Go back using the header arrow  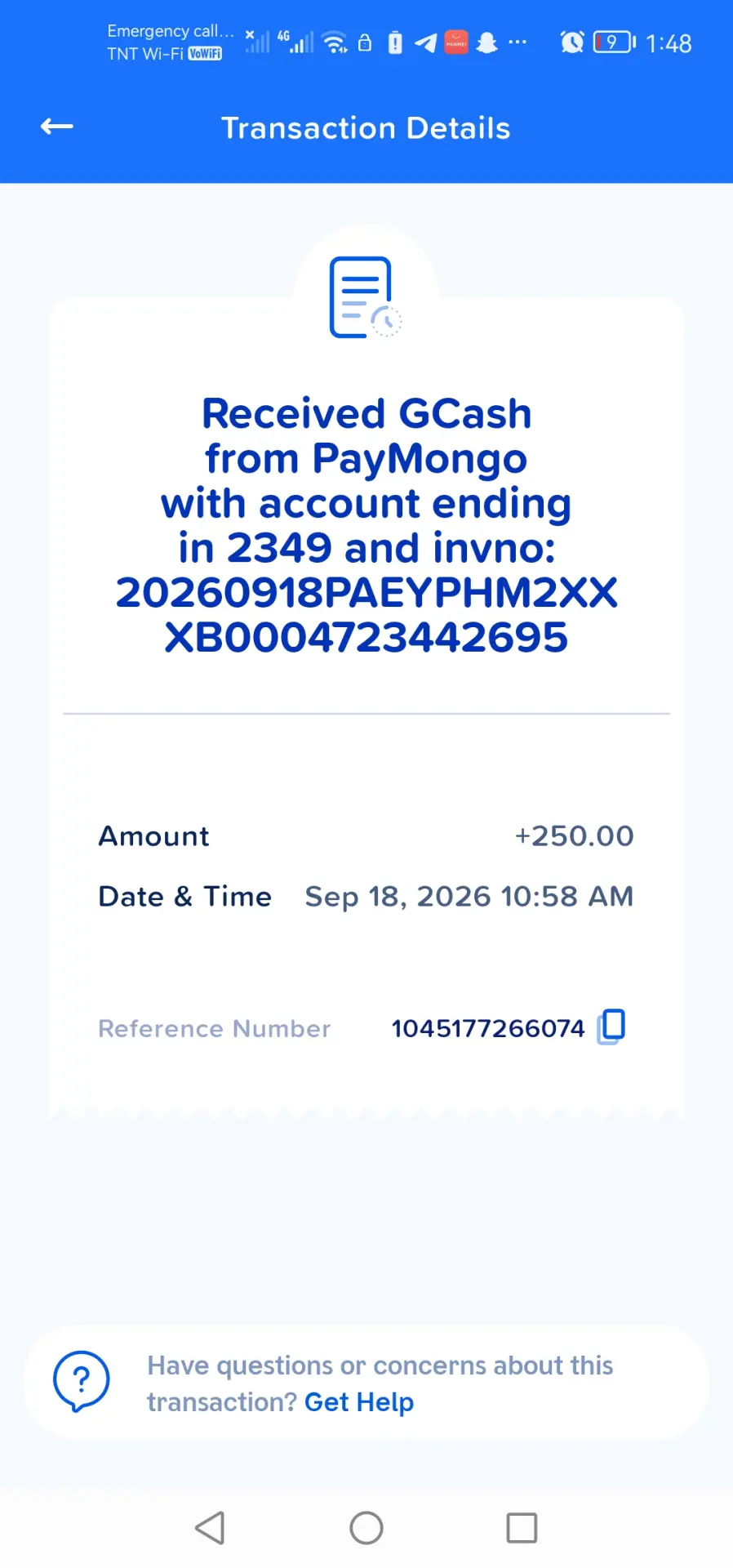click(57, 127)
